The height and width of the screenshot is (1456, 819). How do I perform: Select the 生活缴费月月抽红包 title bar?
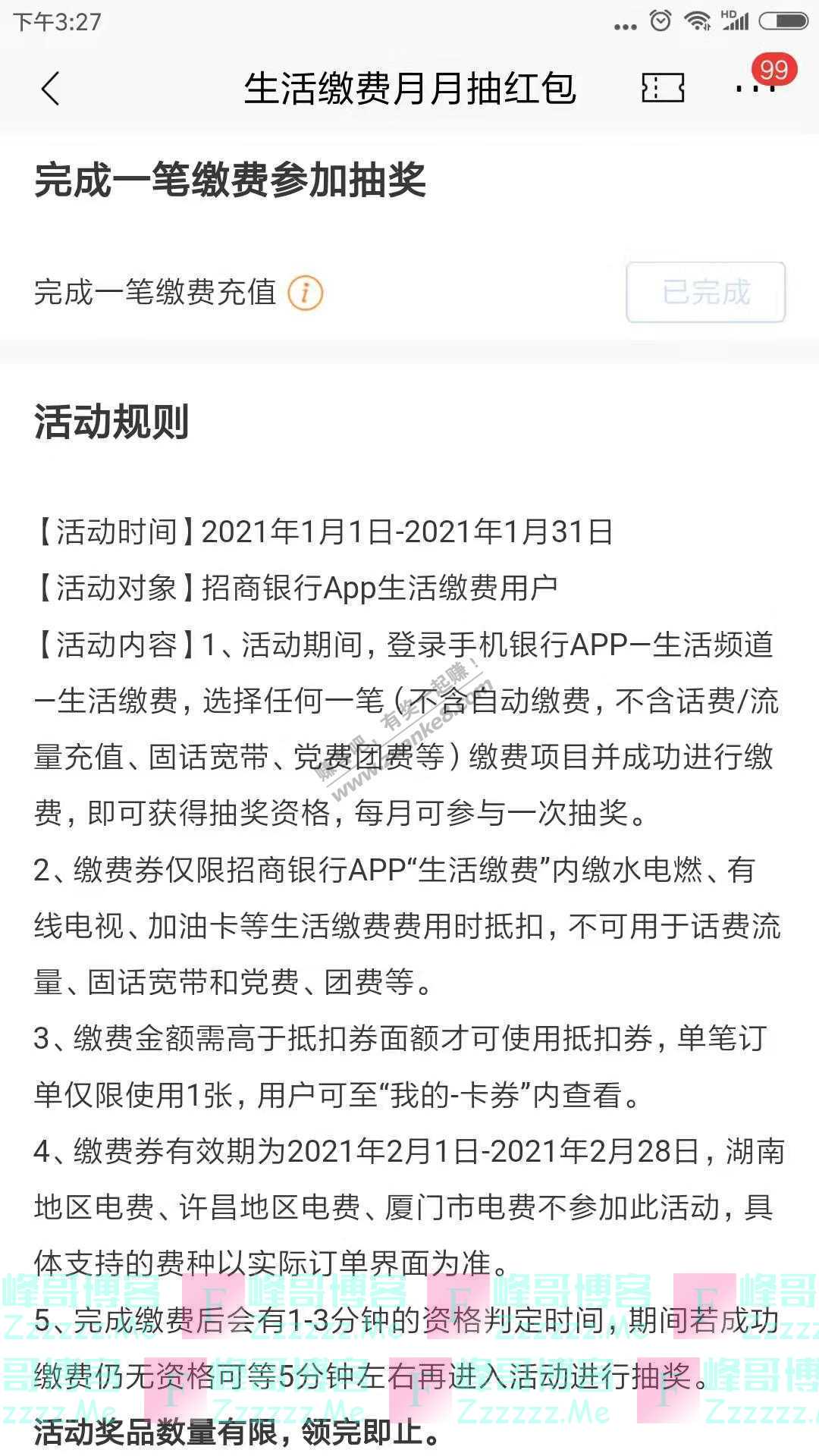409,87
